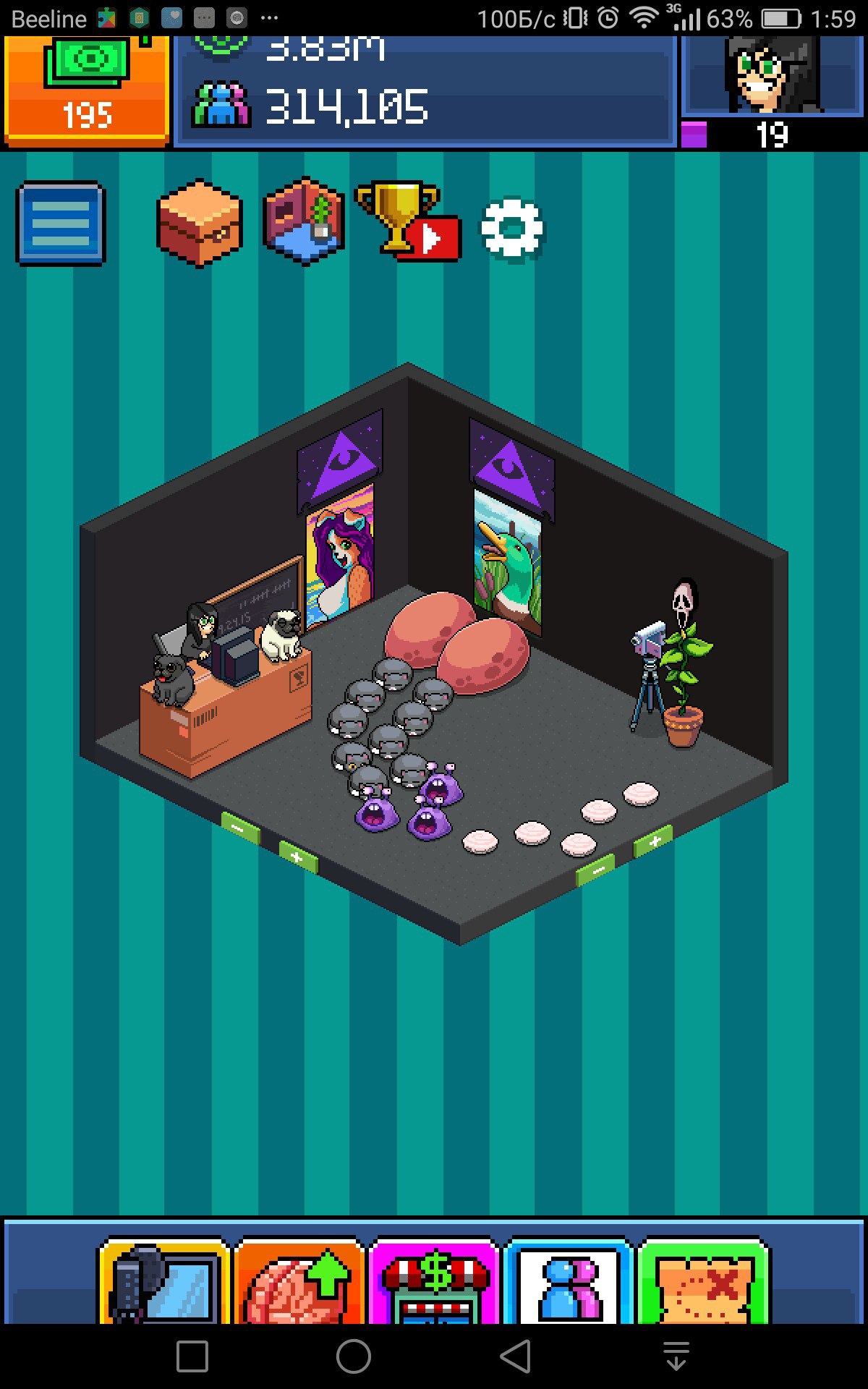868x1389 pixels.
Task: Open the room editor cube icon
Action: pos(304,223)
